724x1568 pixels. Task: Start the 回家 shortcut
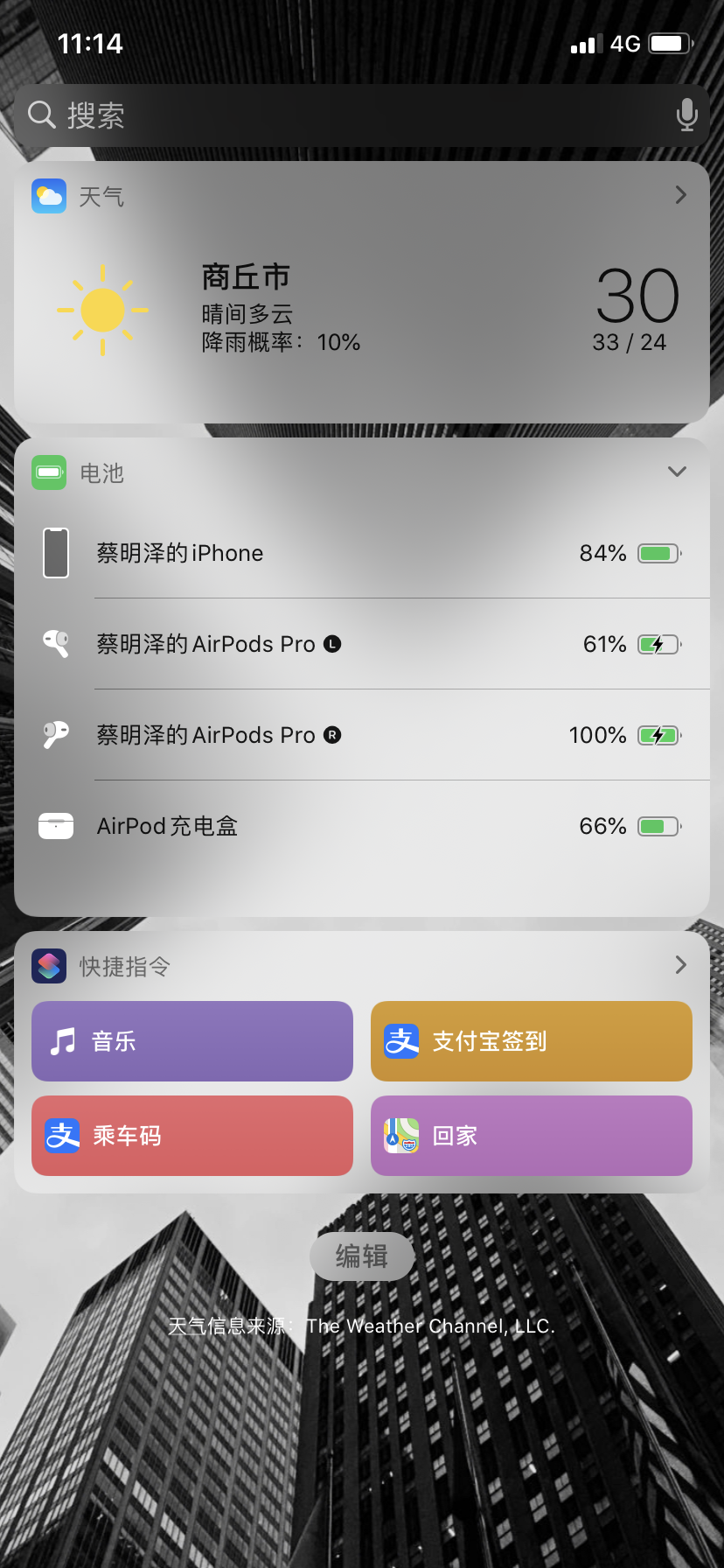[x=532, y=1136]
